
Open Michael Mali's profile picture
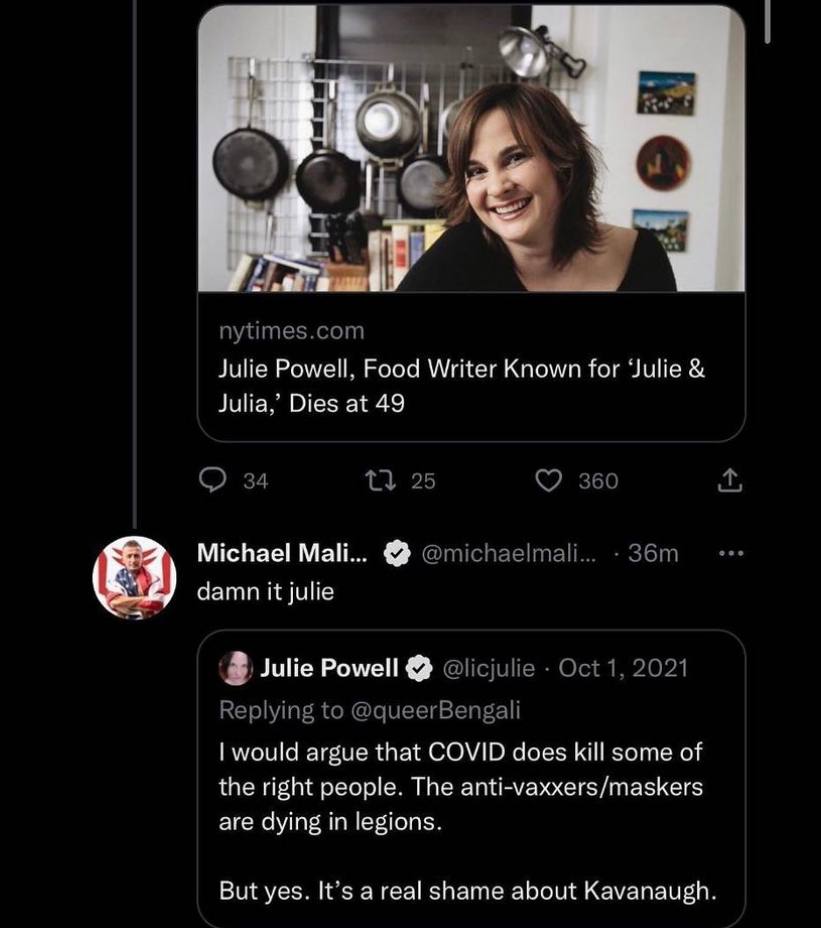click(x=135, y=577)
